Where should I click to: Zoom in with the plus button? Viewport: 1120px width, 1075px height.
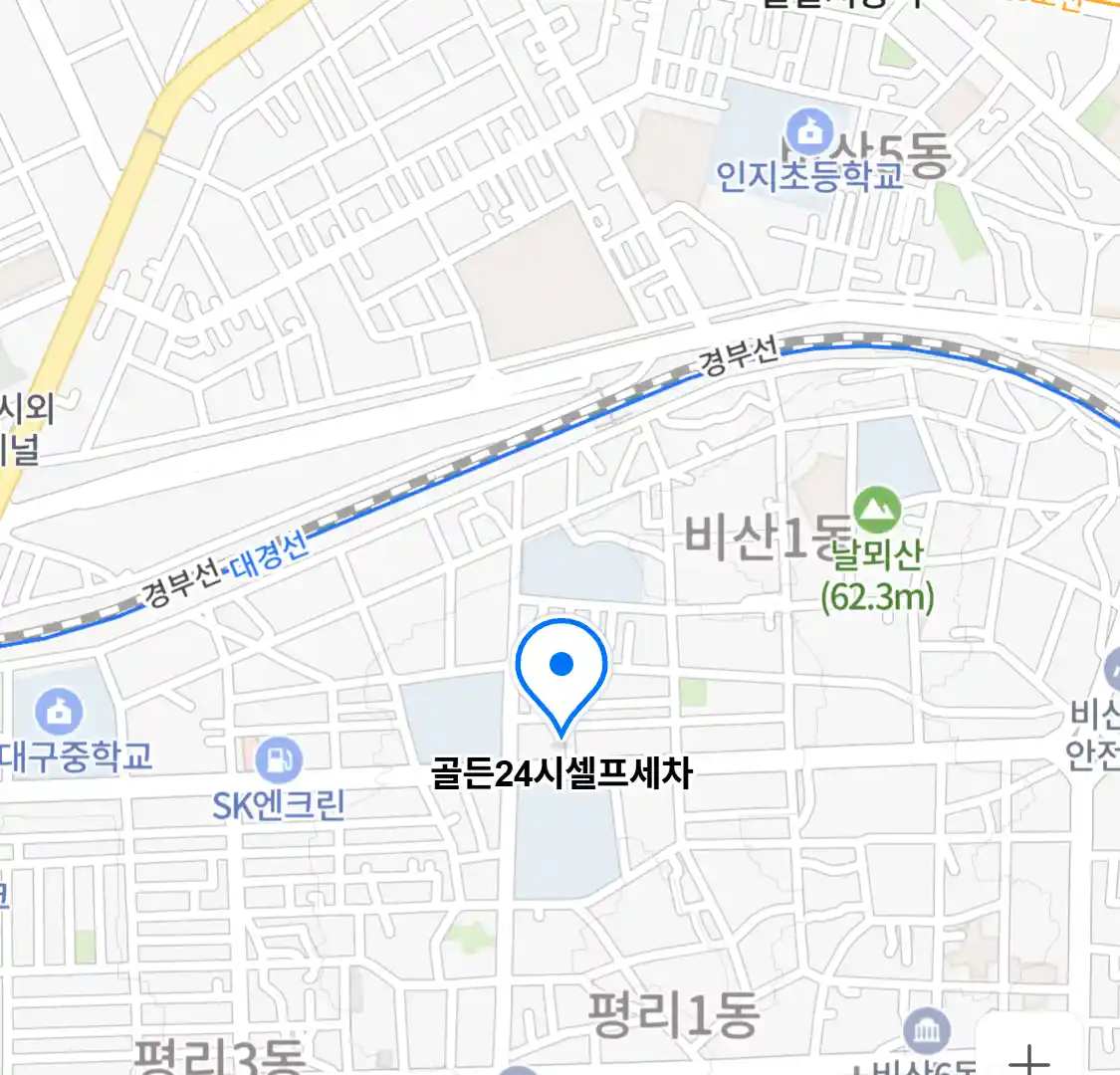click(x=1029, y=1053)
